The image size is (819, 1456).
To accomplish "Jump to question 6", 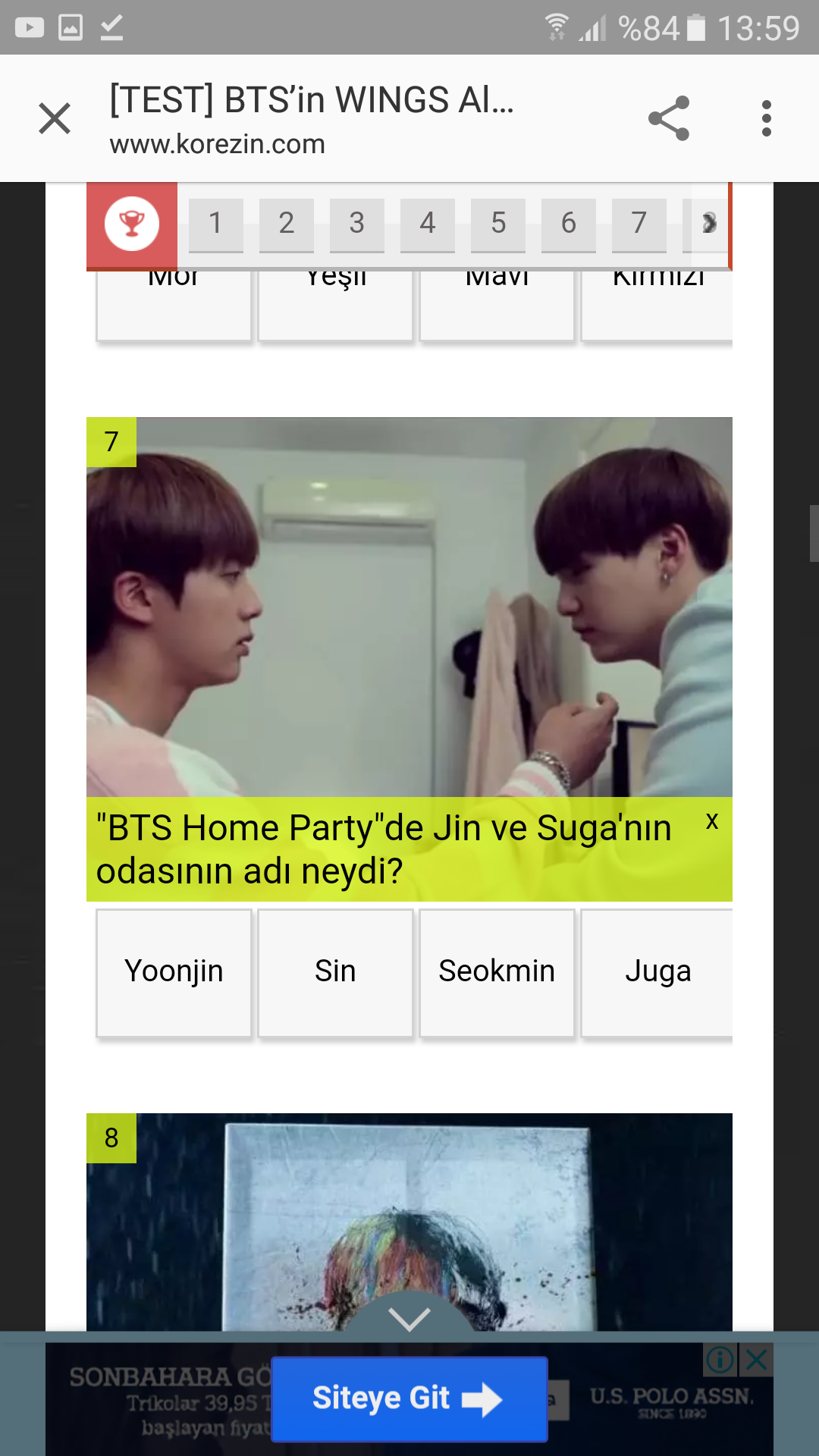I will click(x=569, y=224).
